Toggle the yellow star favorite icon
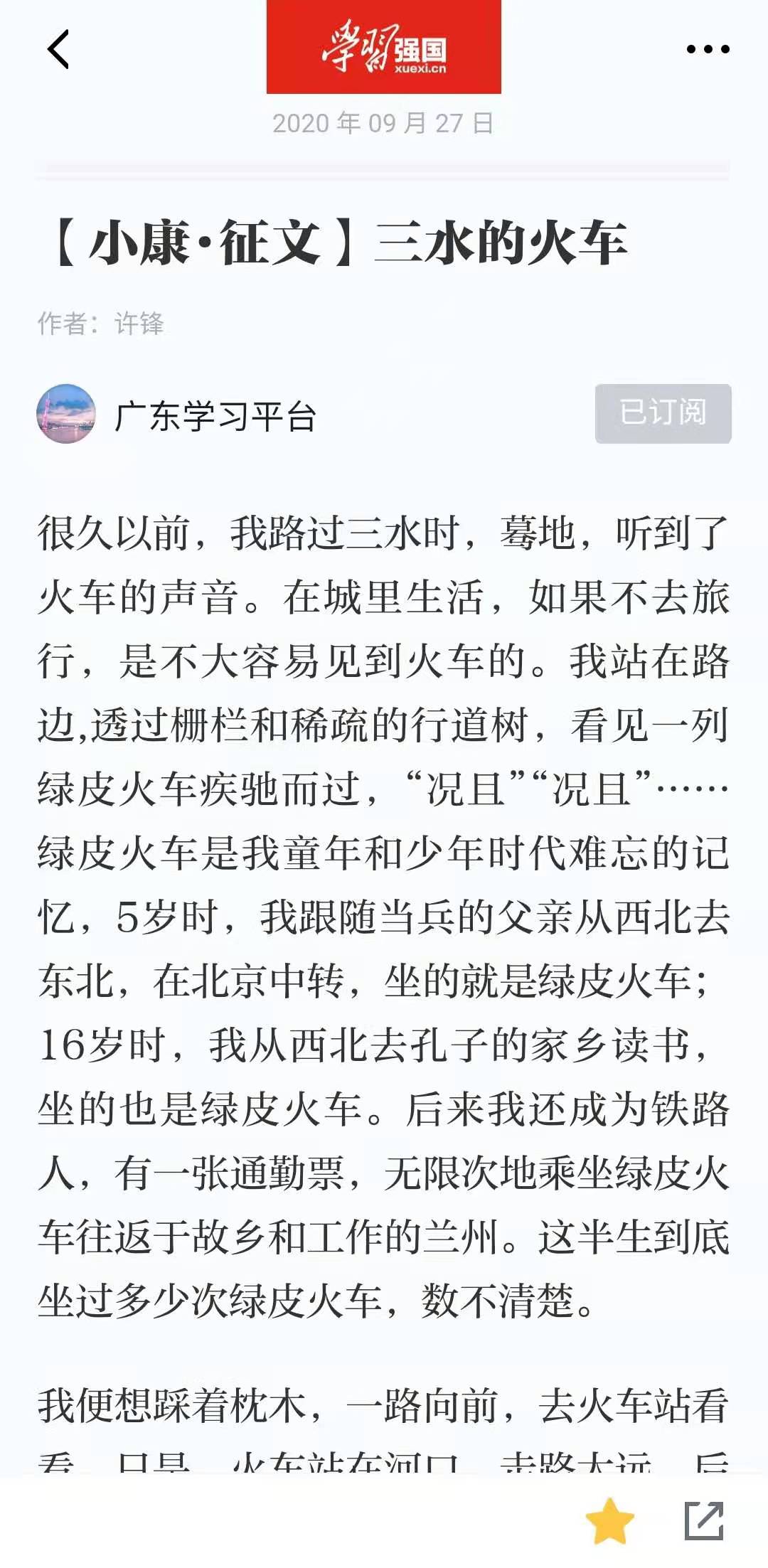The height and width of the screenshot is (1568, 768). coord(609,1520)
